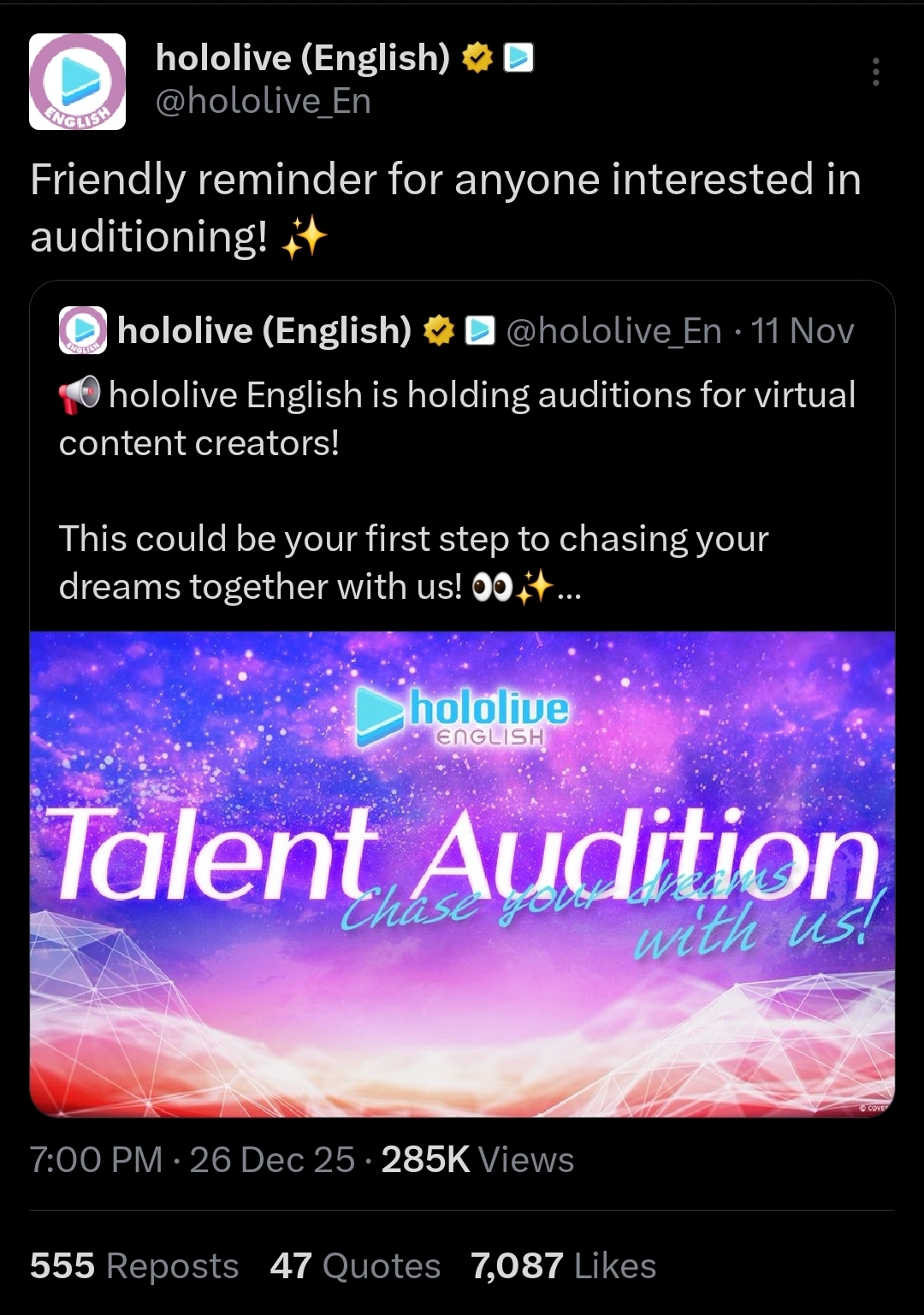View the 47 Quotes list

point(355,1266)
